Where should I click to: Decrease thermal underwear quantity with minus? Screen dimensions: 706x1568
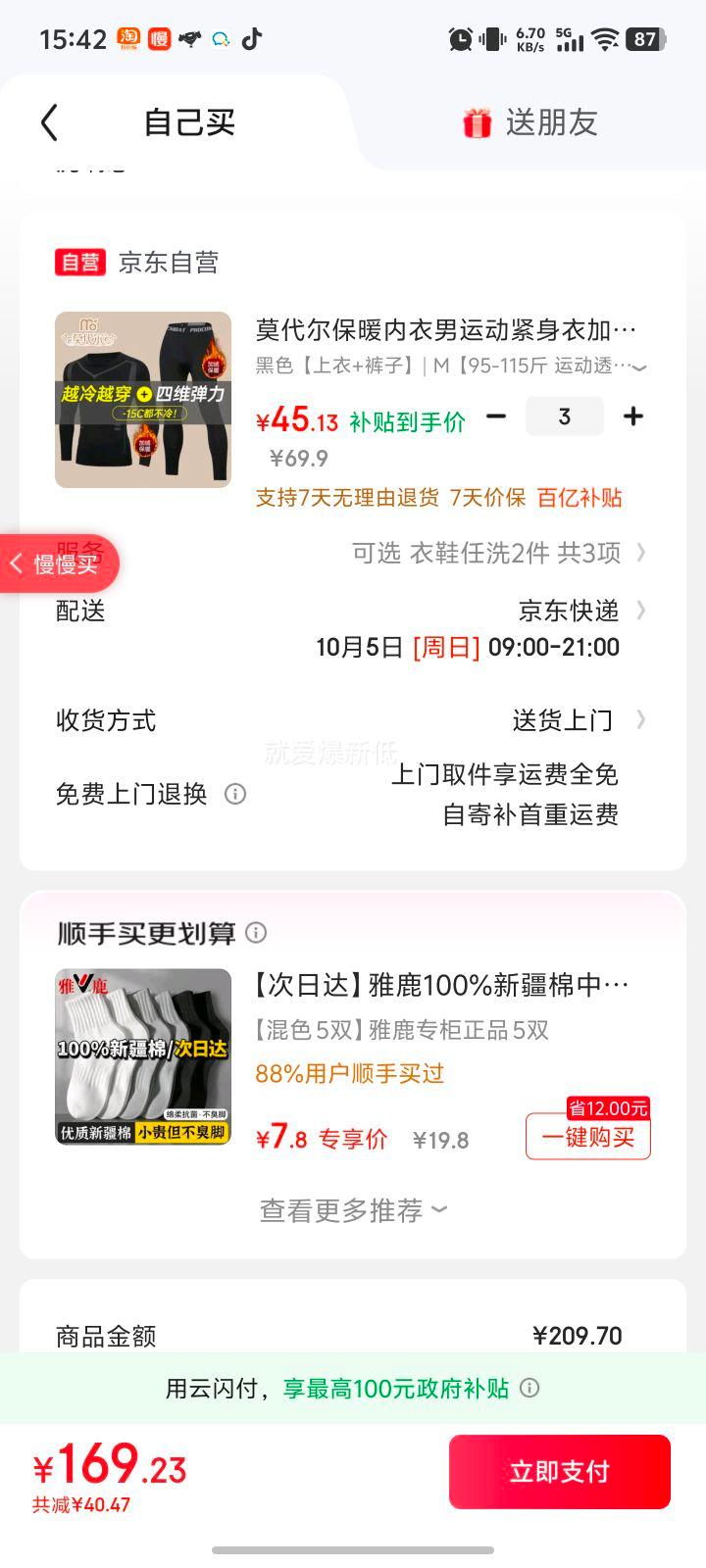tap(496, 416)
